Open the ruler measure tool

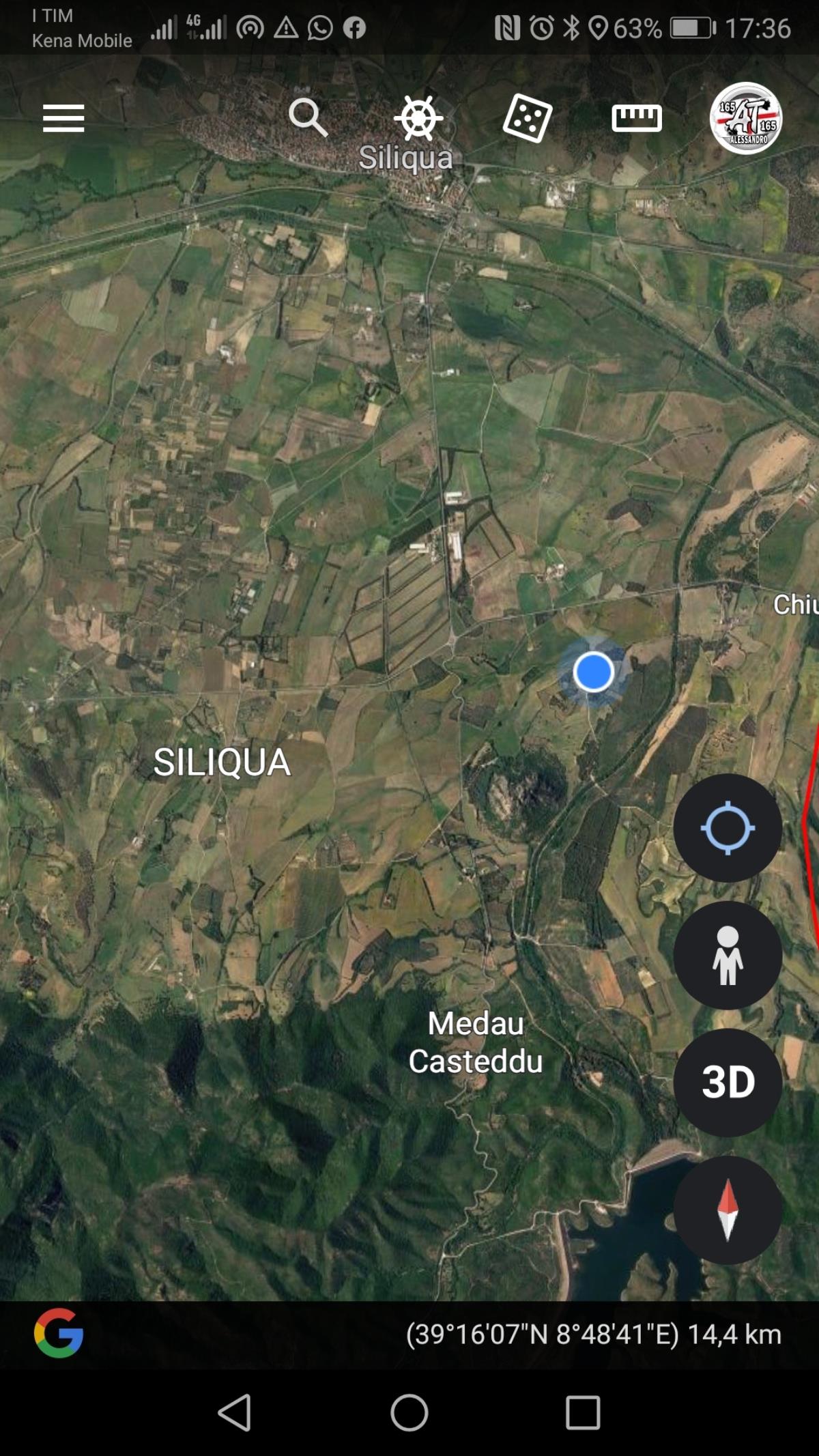click(636, 118)
